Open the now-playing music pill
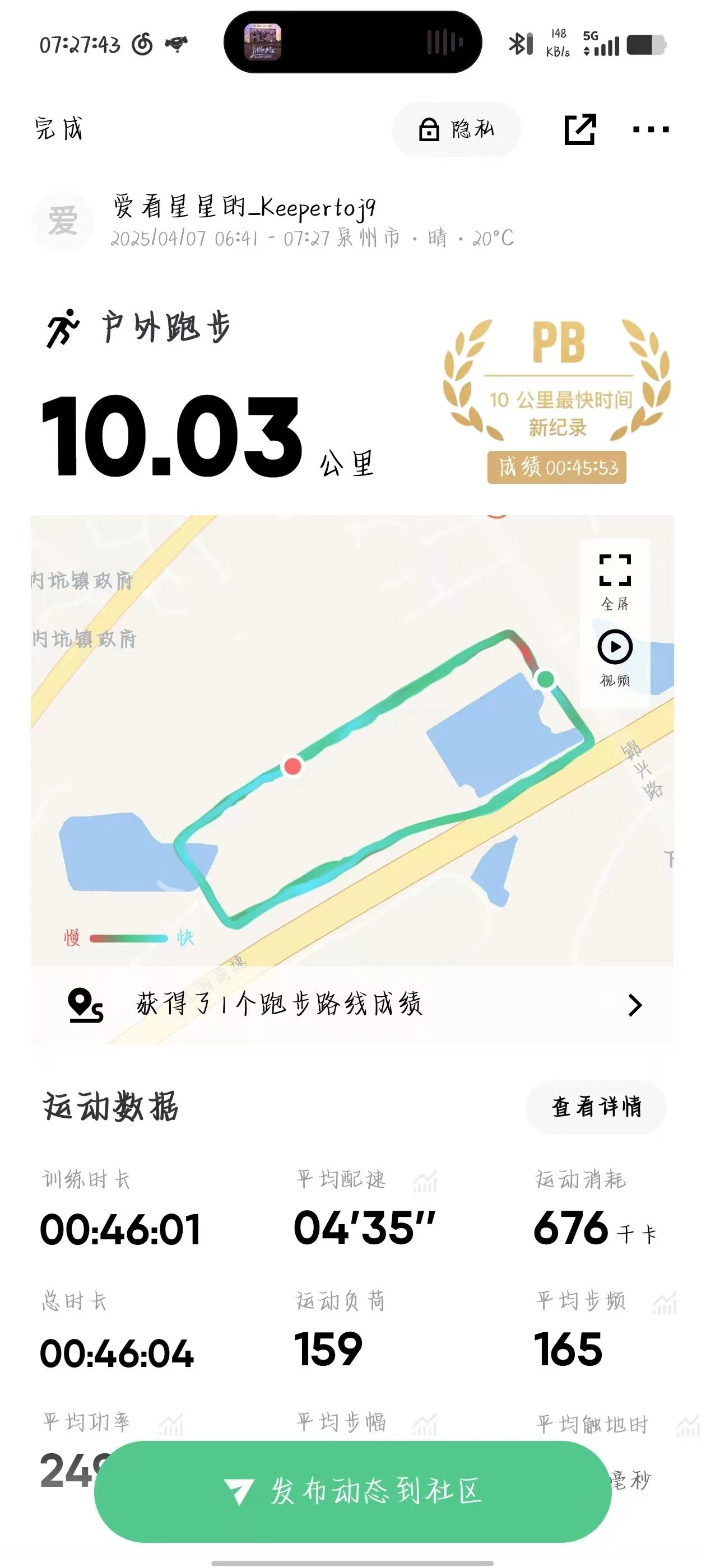 coord(352,43)
